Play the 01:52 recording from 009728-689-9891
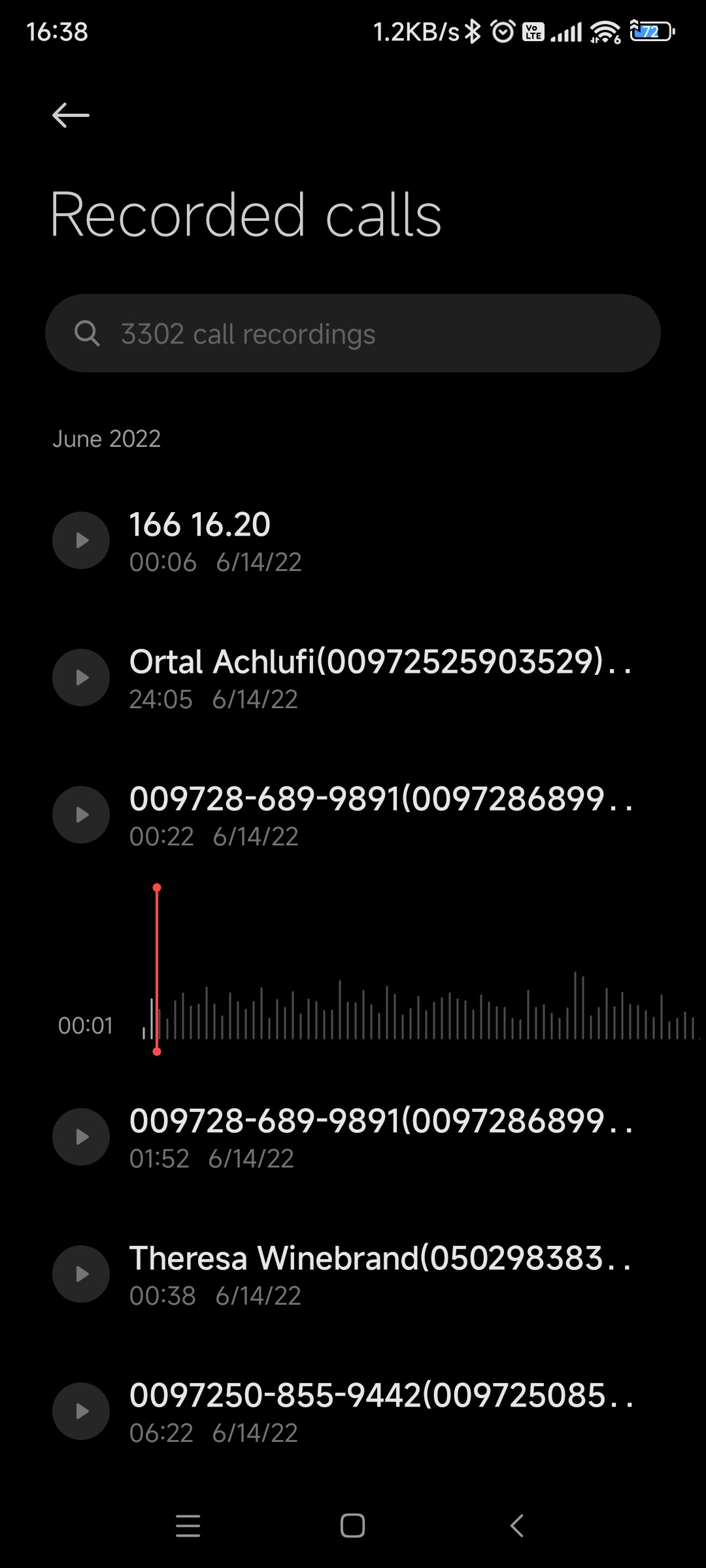706x1568 pixels. [81, 1137]
